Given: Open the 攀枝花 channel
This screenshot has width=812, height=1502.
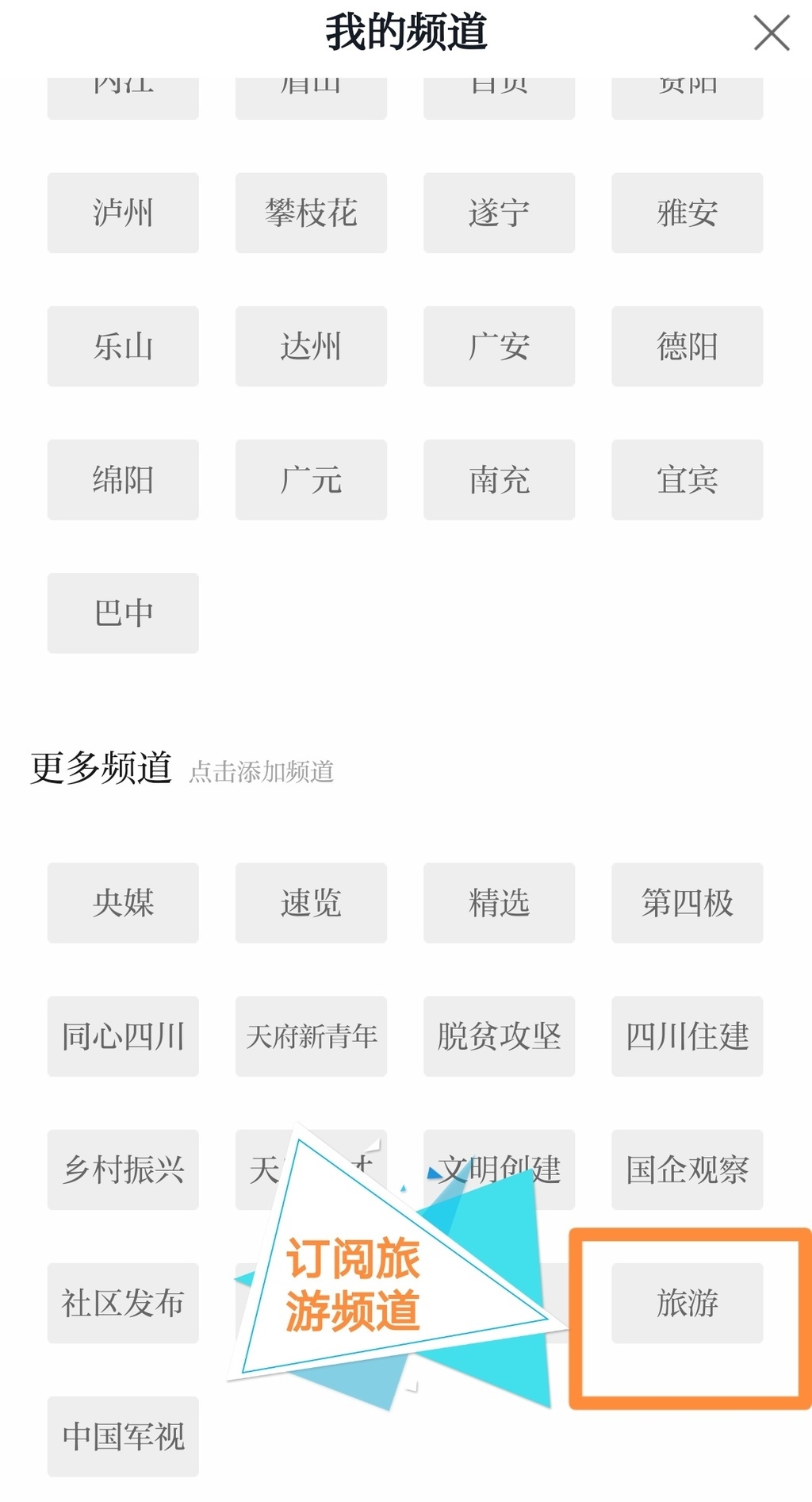Looking at the screenshot, I should tap(311, 213).
